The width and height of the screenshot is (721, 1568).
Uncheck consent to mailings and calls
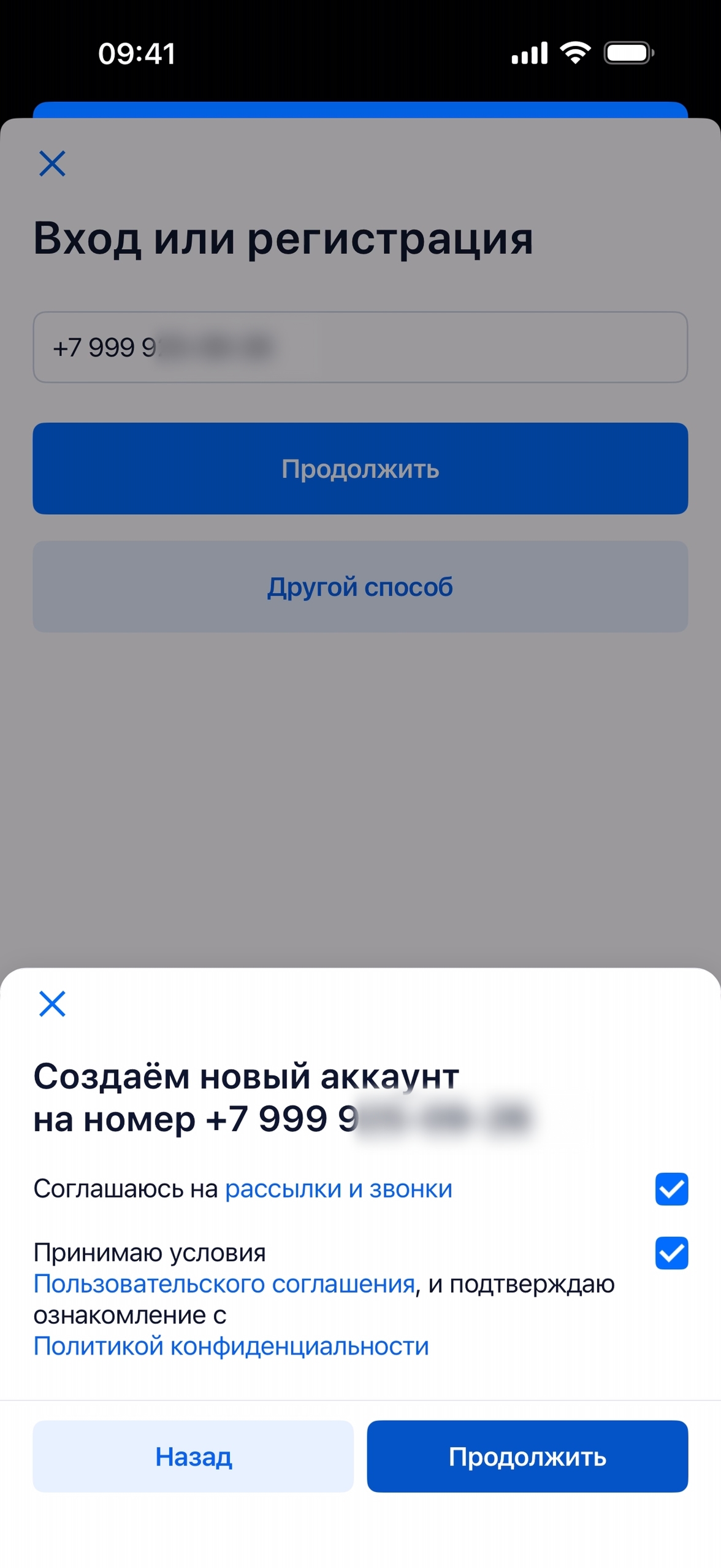coord(671,1189)
